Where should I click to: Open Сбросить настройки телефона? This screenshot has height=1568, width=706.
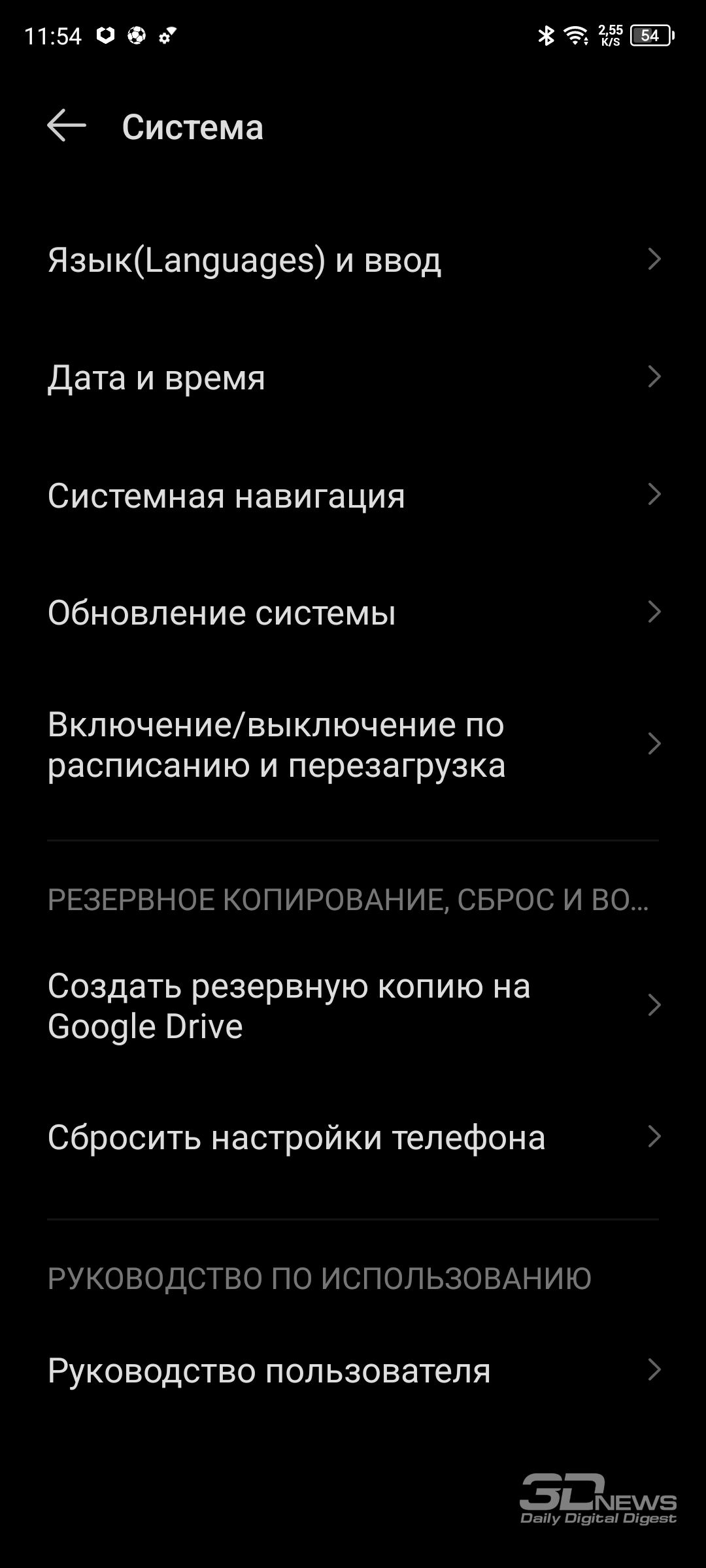pyautogui.click(x=353, y=1137)
